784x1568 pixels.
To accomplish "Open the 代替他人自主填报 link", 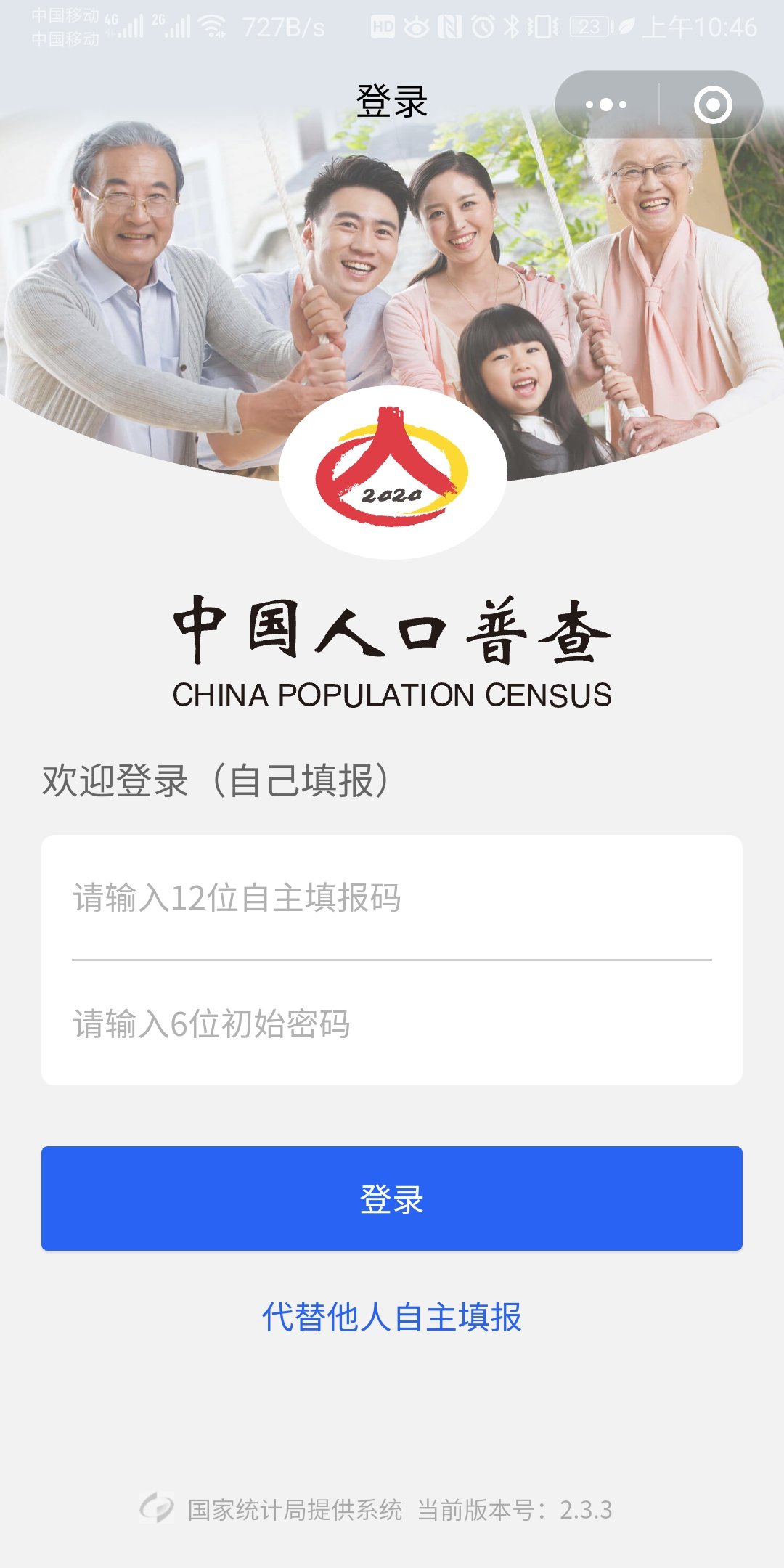I will [391, 1317].
